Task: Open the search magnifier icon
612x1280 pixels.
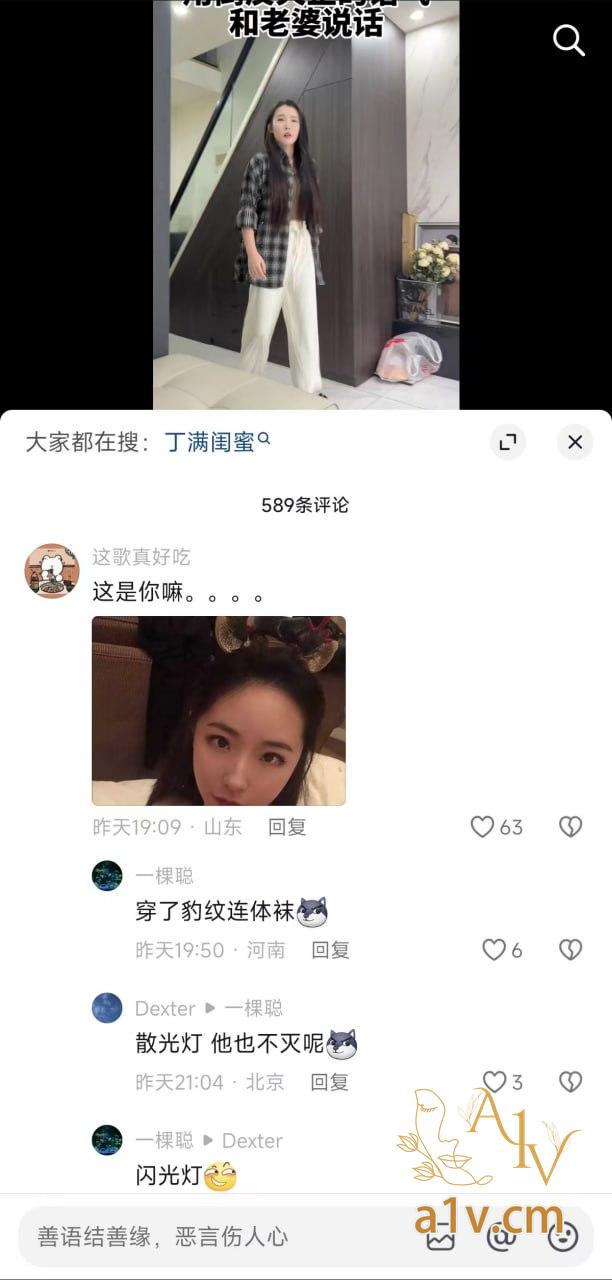Action: [x=568, y=40]
